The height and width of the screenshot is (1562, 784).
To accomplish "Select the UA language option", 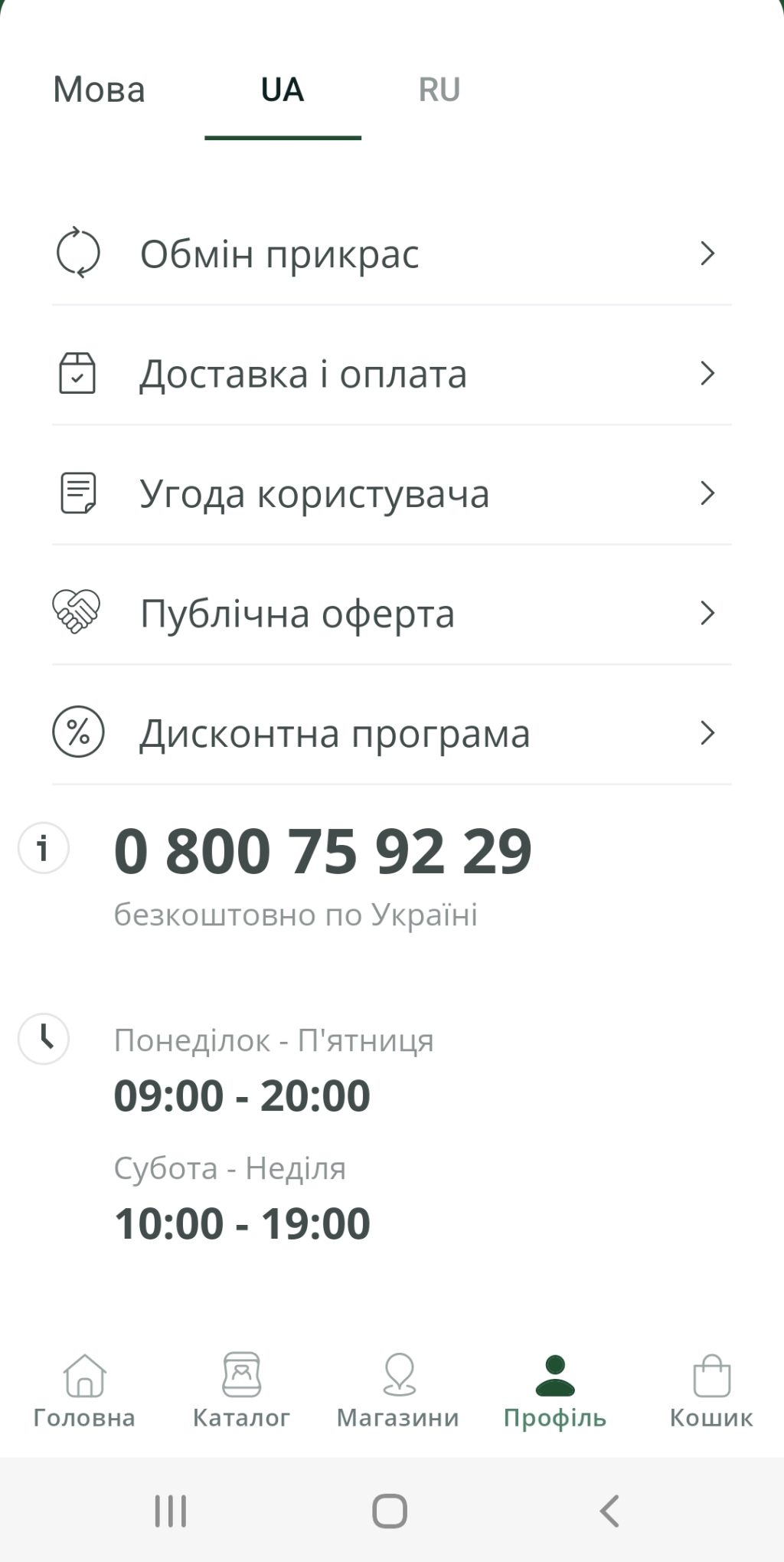I will (283, 90).
